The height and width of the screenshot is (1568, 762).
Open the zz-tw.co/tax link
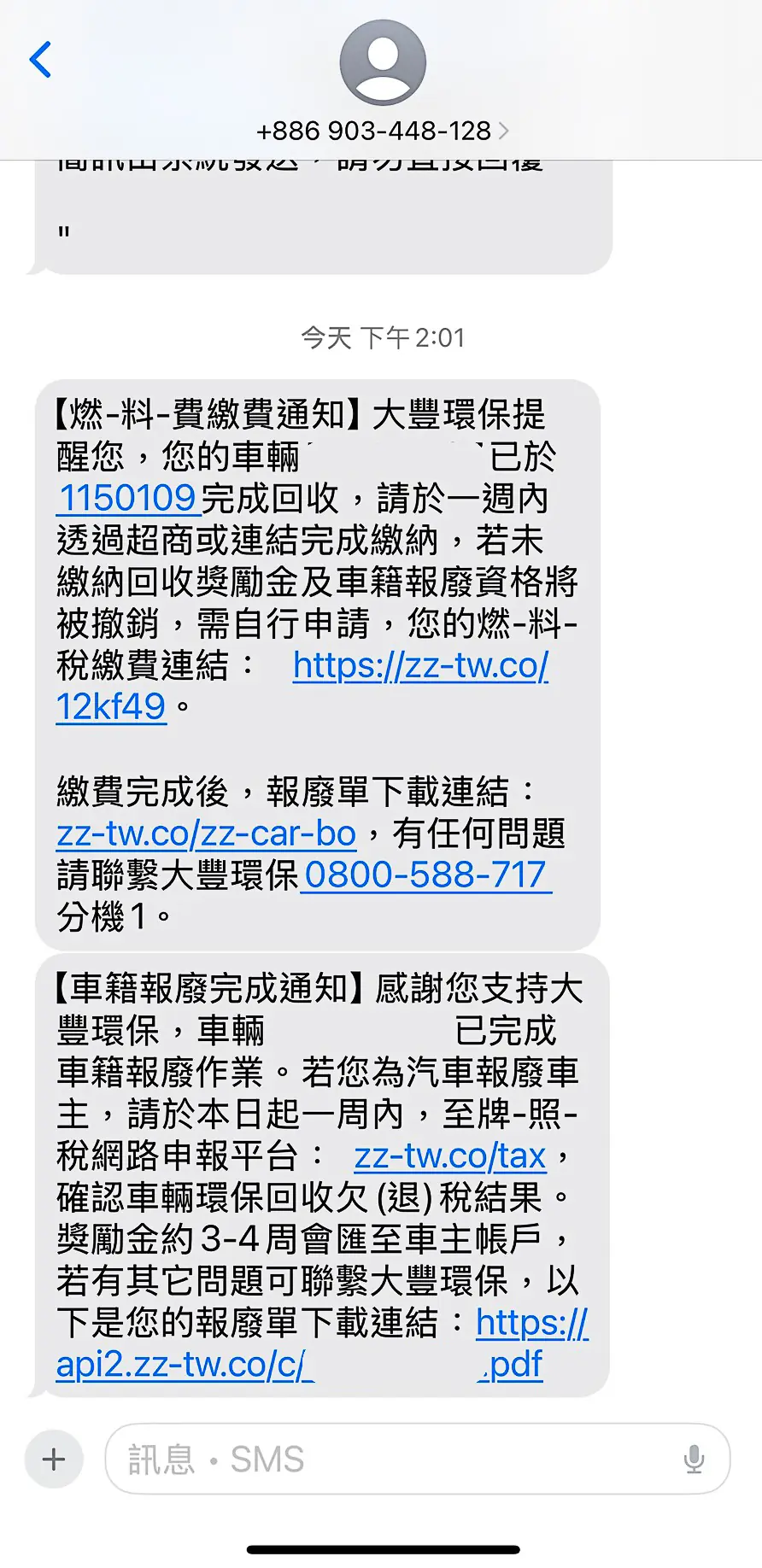[449, 1156]
